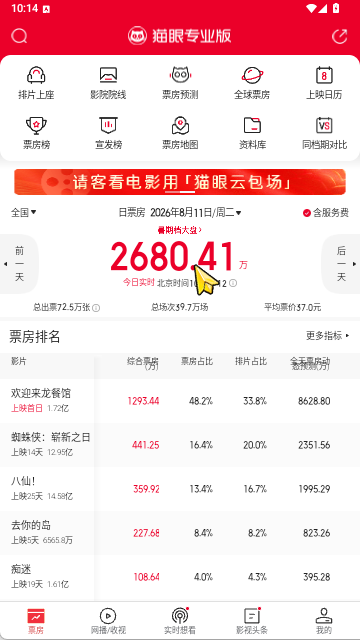Go to 前一天 box office

coord(19,264)
